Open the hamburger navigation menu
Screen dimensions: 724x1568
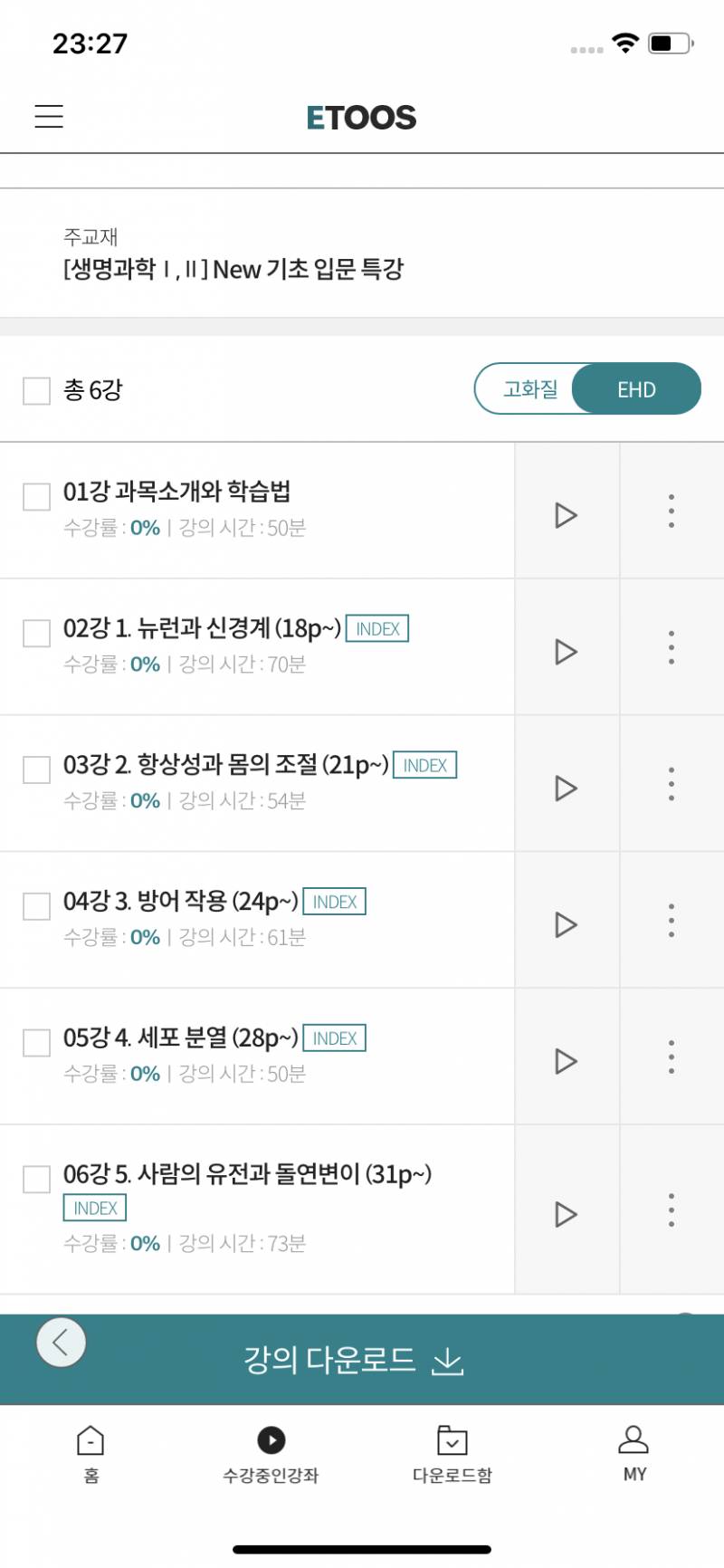[x=48, y=117]
